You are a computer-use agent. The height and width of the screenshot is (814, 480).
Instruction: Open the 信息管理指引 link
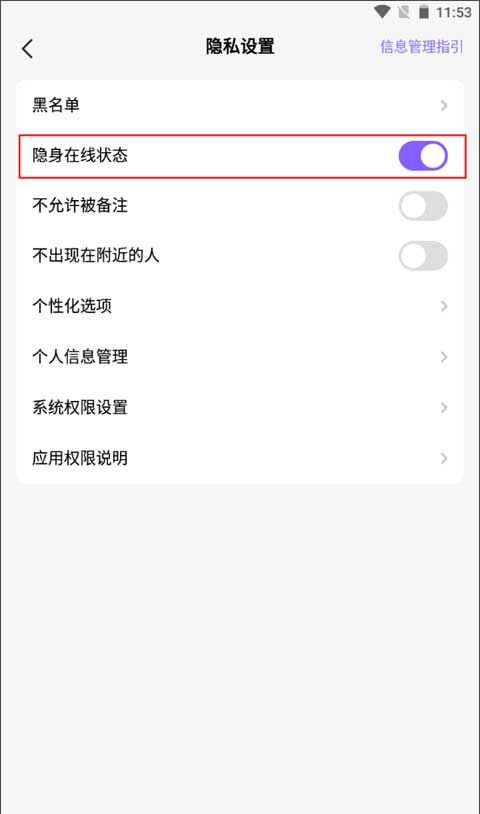421,47
